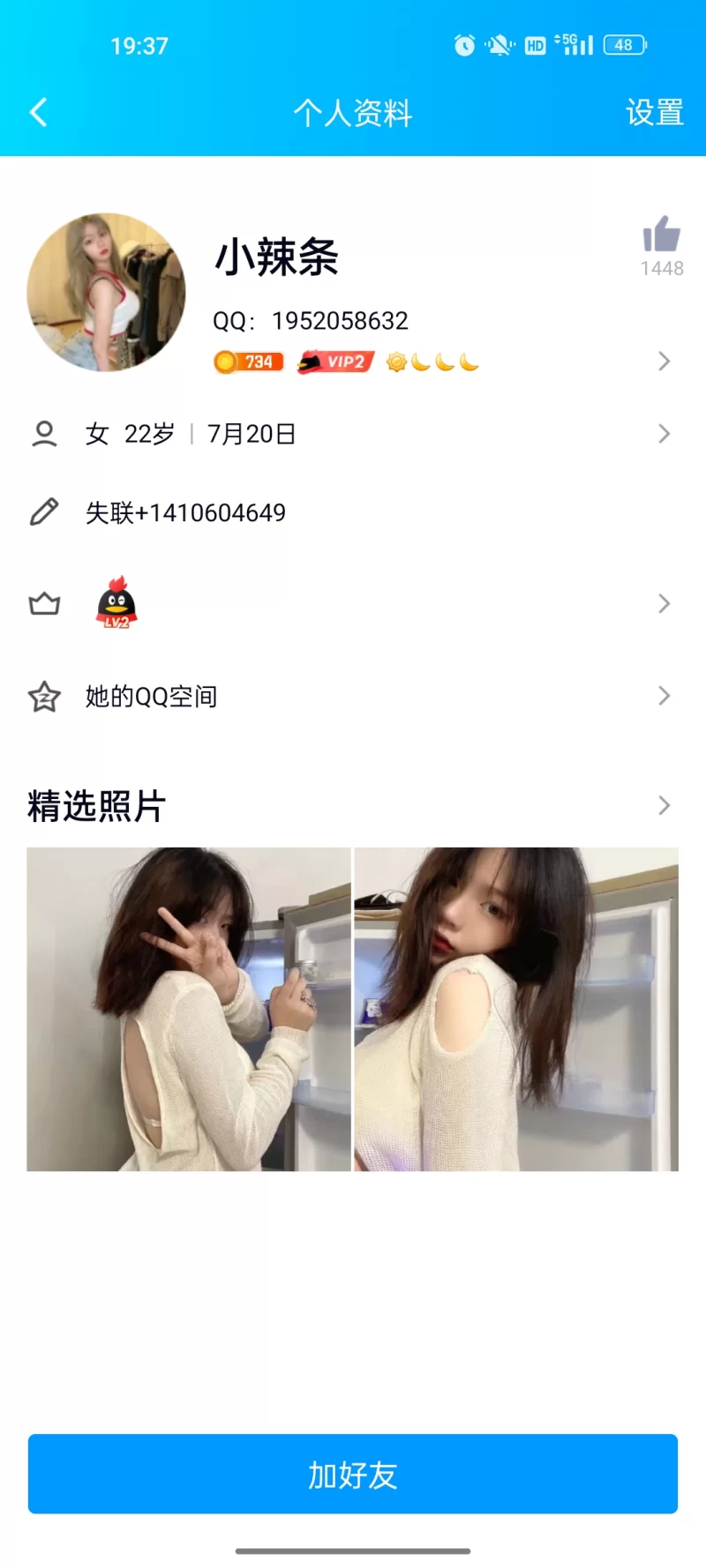Open 设置 in the top bar
The width and height of the screenshot is (706, 1568).
654,112
